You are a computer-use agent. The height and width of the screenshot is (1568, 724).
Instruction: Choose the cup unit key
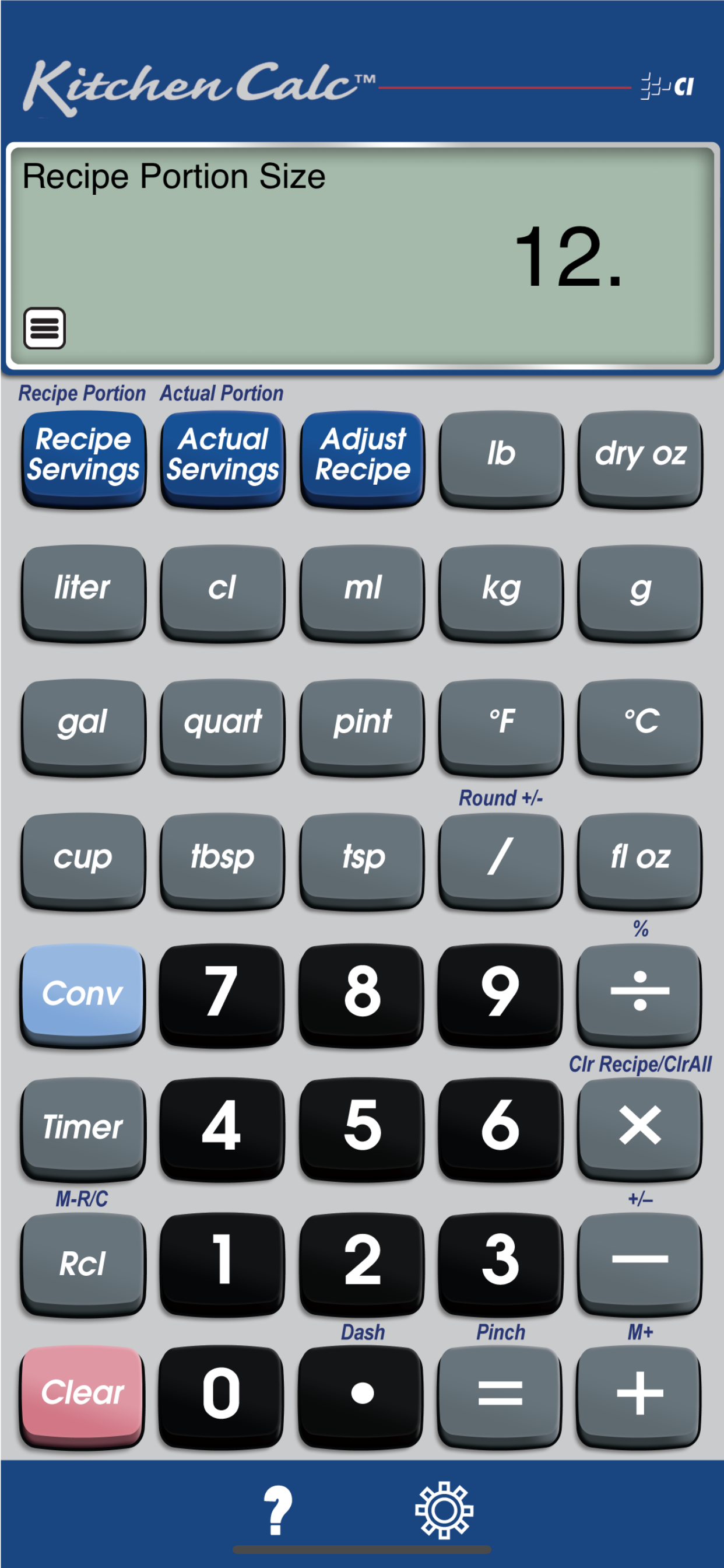coord(83,857)
